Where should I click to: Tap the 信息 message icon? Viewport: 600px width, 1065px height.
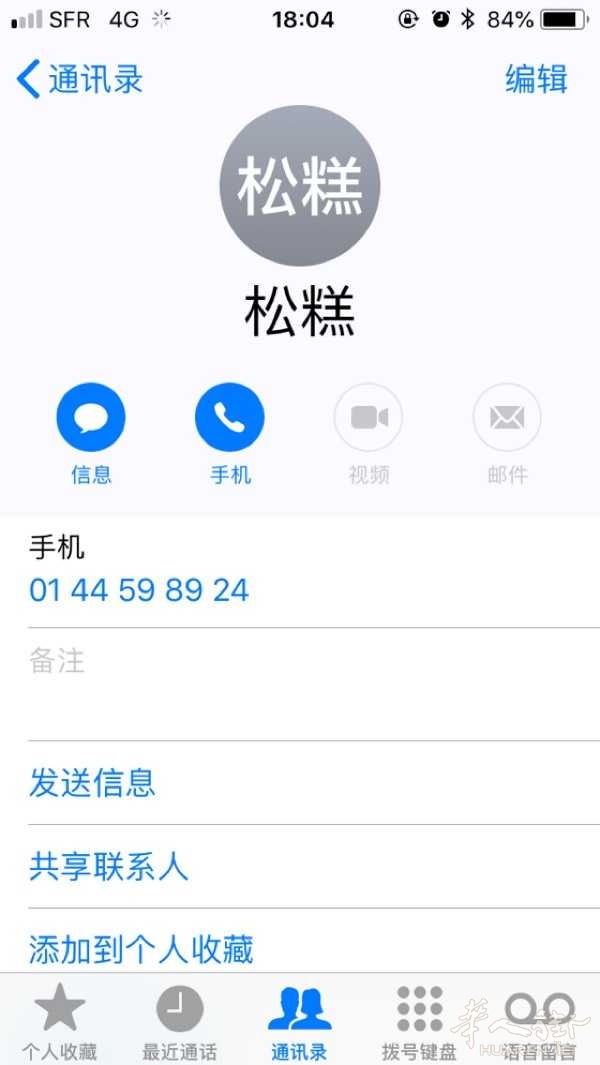click(91, 417)
